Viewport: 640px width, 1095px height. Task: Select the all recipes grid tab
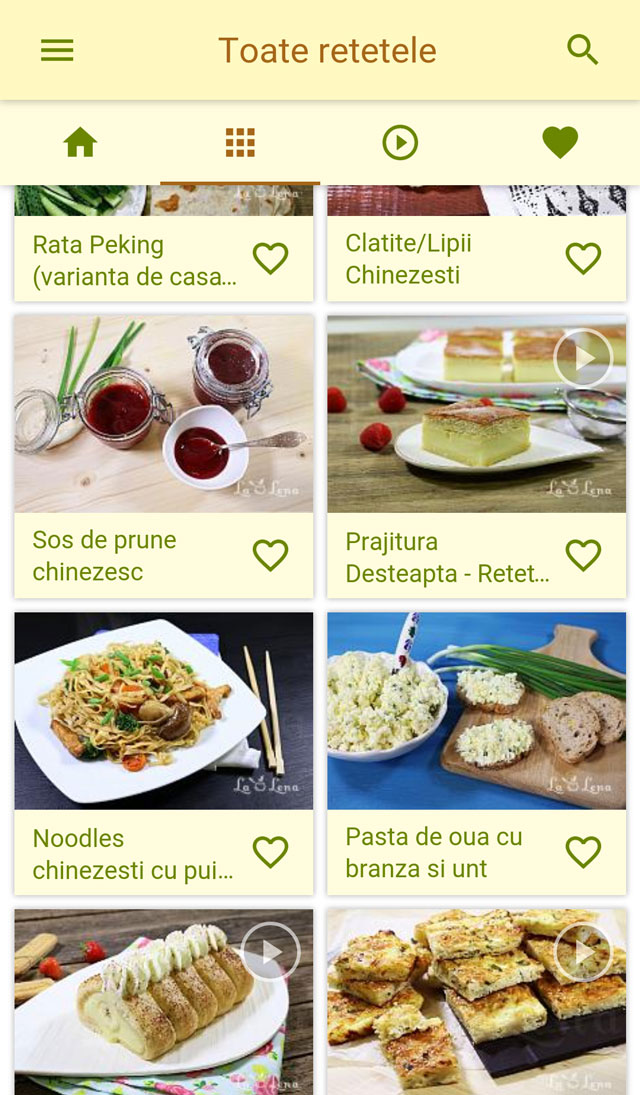pyautogui.click(x=240, y=143)
